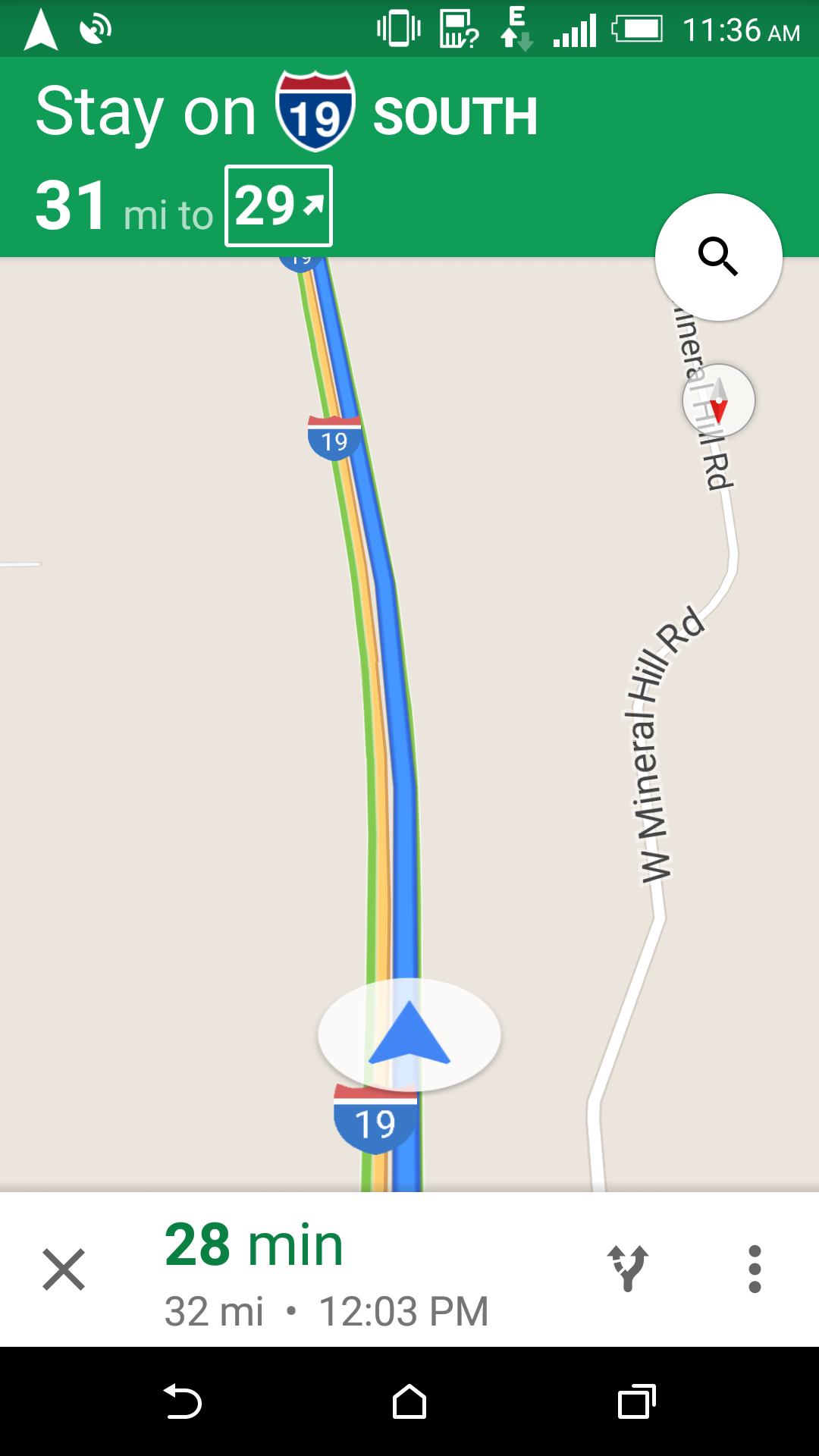
Task: Open the three-dot overflow menu
Action: (755, 1269)
